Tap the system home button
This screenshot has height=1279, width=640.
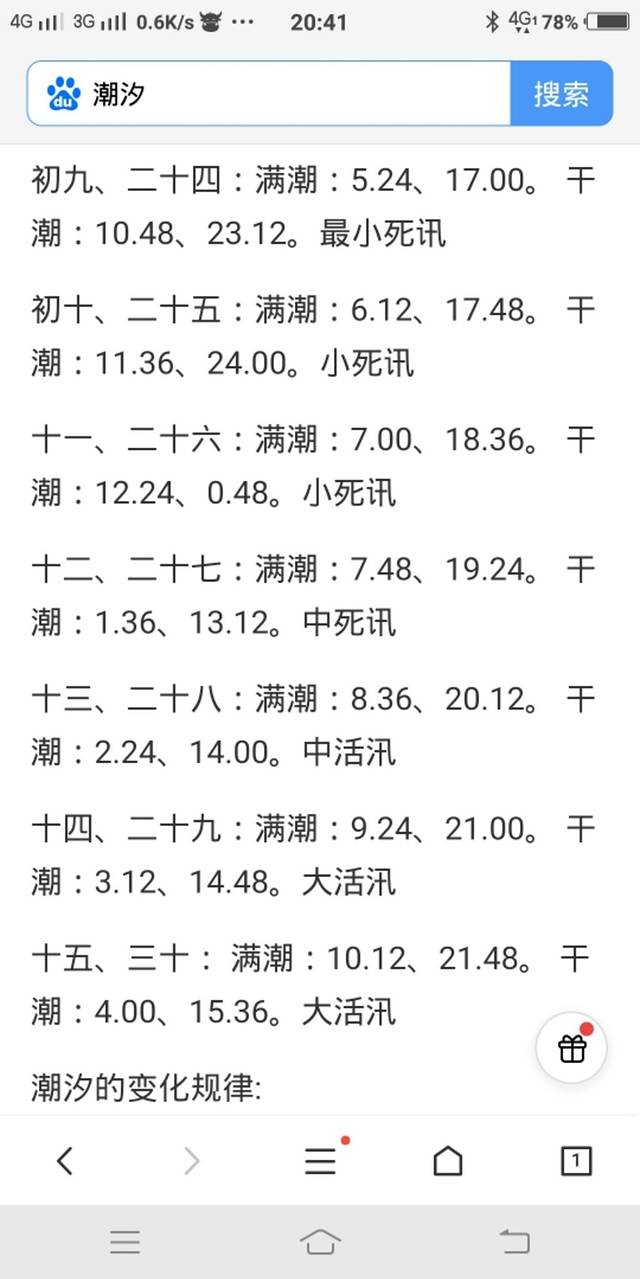[320, 1242]
